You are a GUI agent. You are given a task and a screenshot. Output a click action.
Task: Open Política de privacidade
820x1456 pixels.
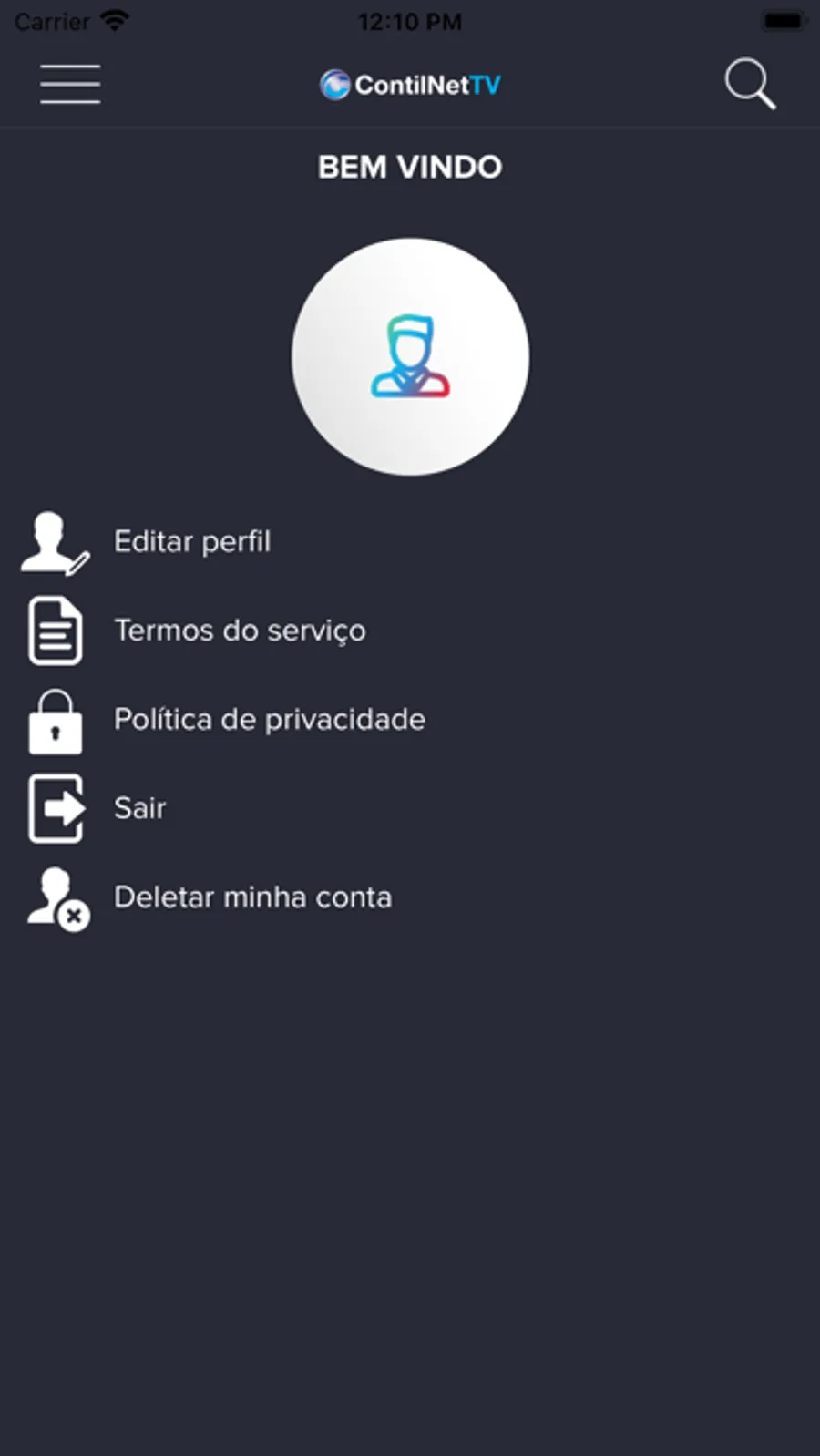(269, 720)
